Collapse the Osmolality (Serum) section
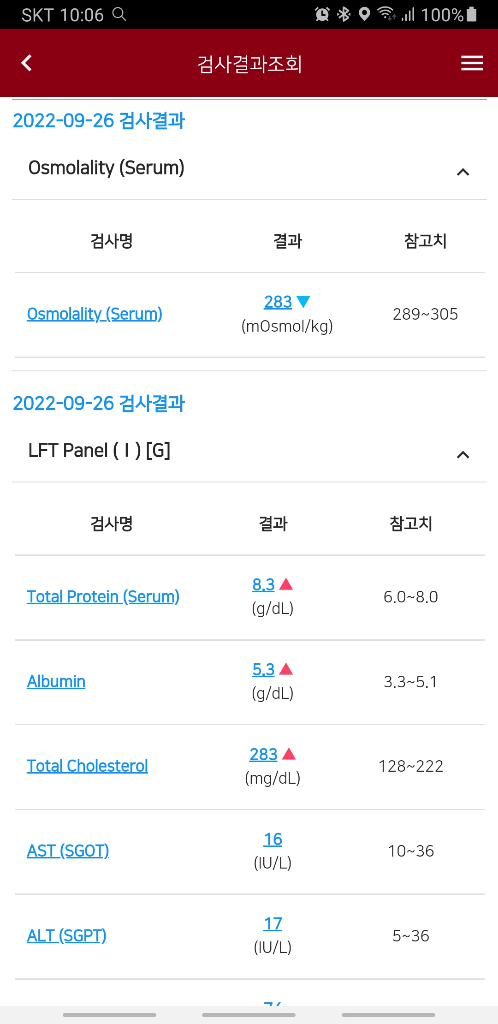The image size is (498, 1024). tap(463, 172)
